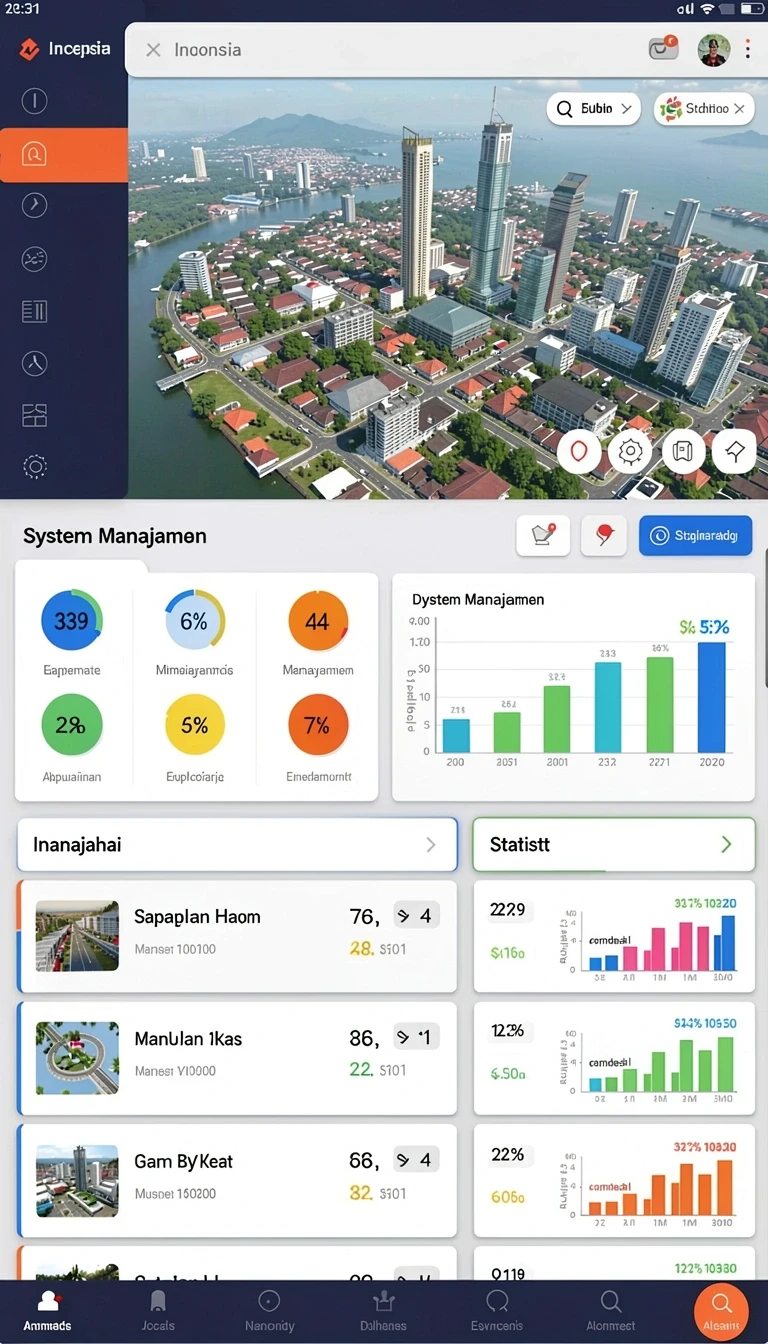Tap the orange search floating button
The width and height of the screenshot is (768, 1344).
coord(722,1308)
